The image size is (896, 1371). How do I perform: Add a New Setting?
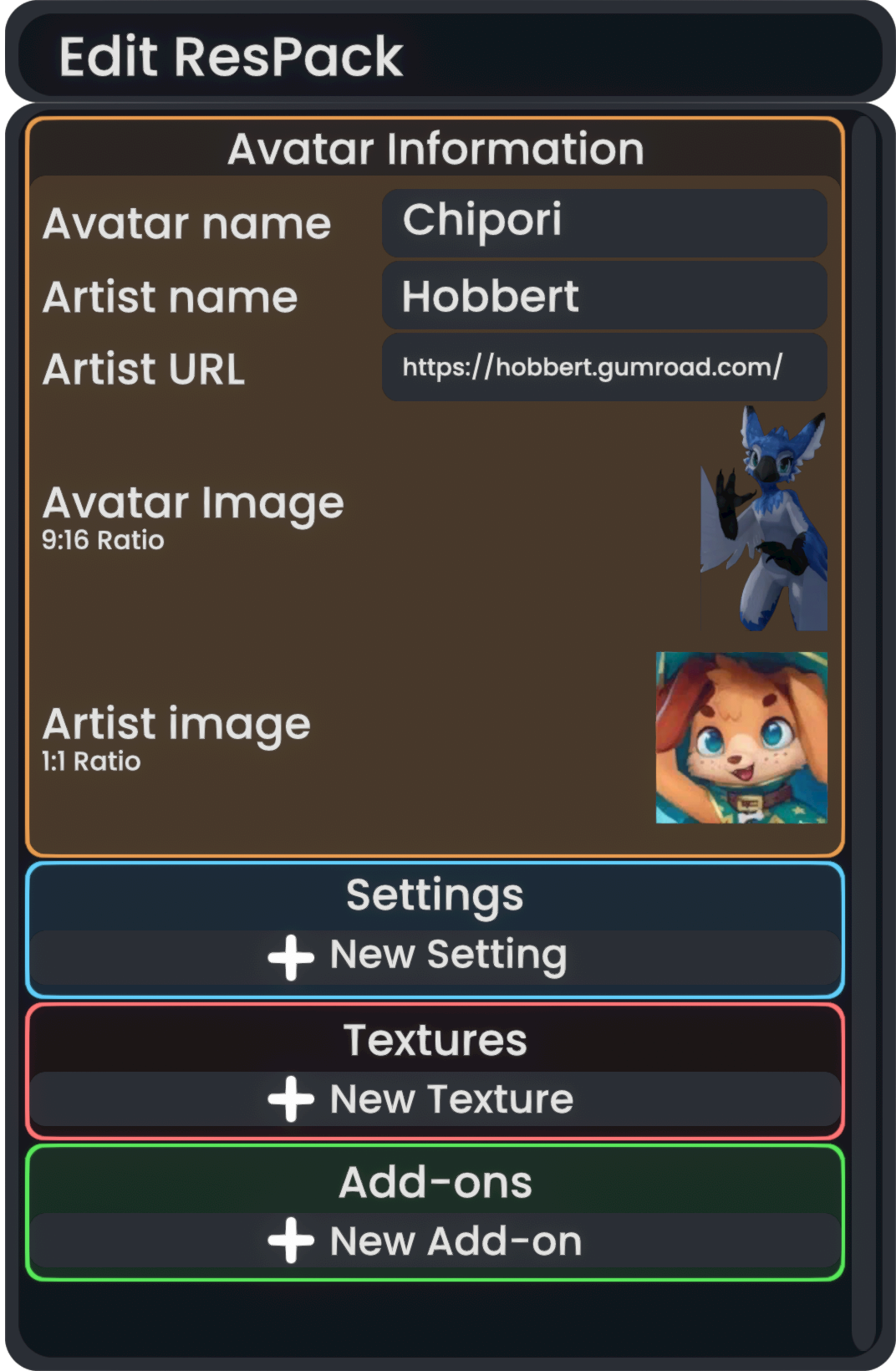click(x=435, y=956)
